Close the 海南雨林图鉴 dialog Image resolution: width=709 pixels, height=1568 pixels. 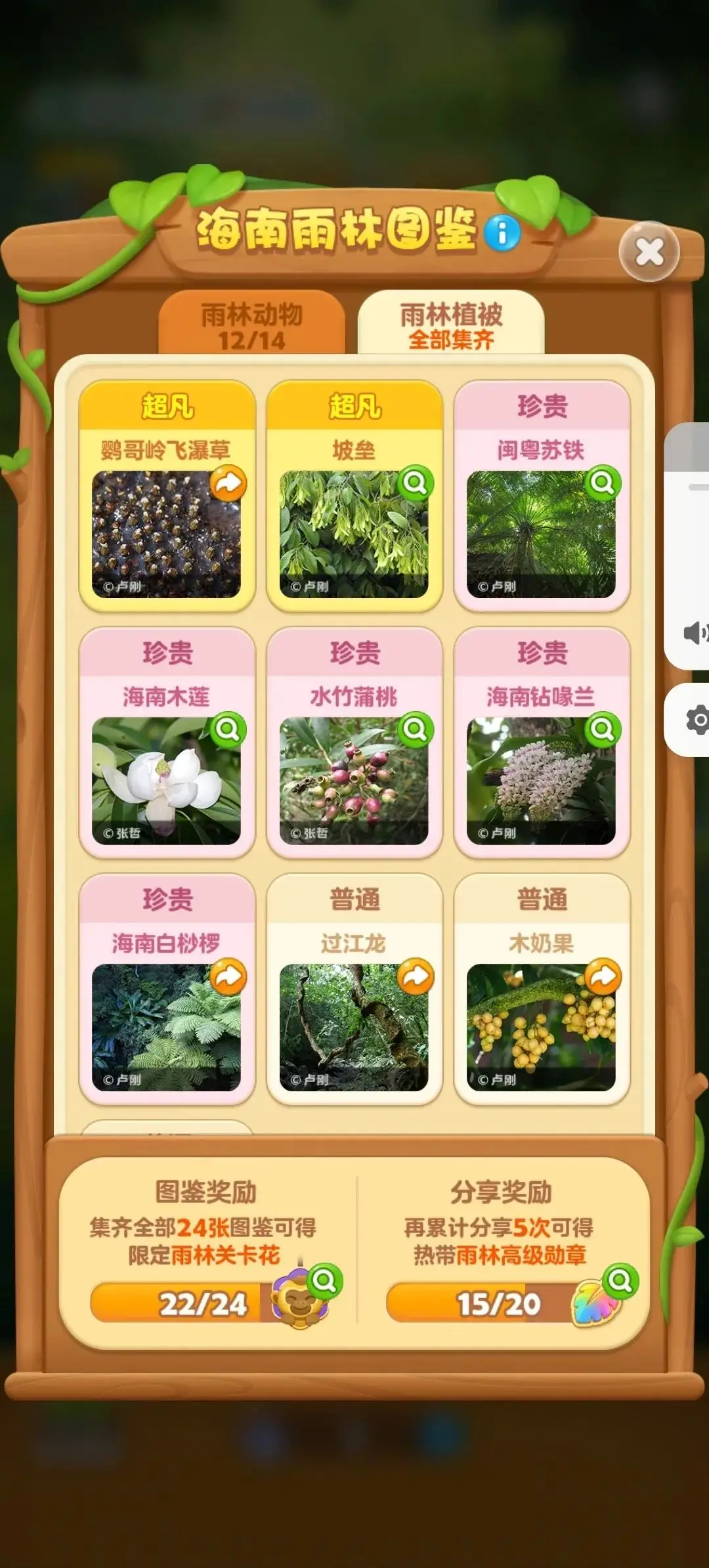point(649,252)
